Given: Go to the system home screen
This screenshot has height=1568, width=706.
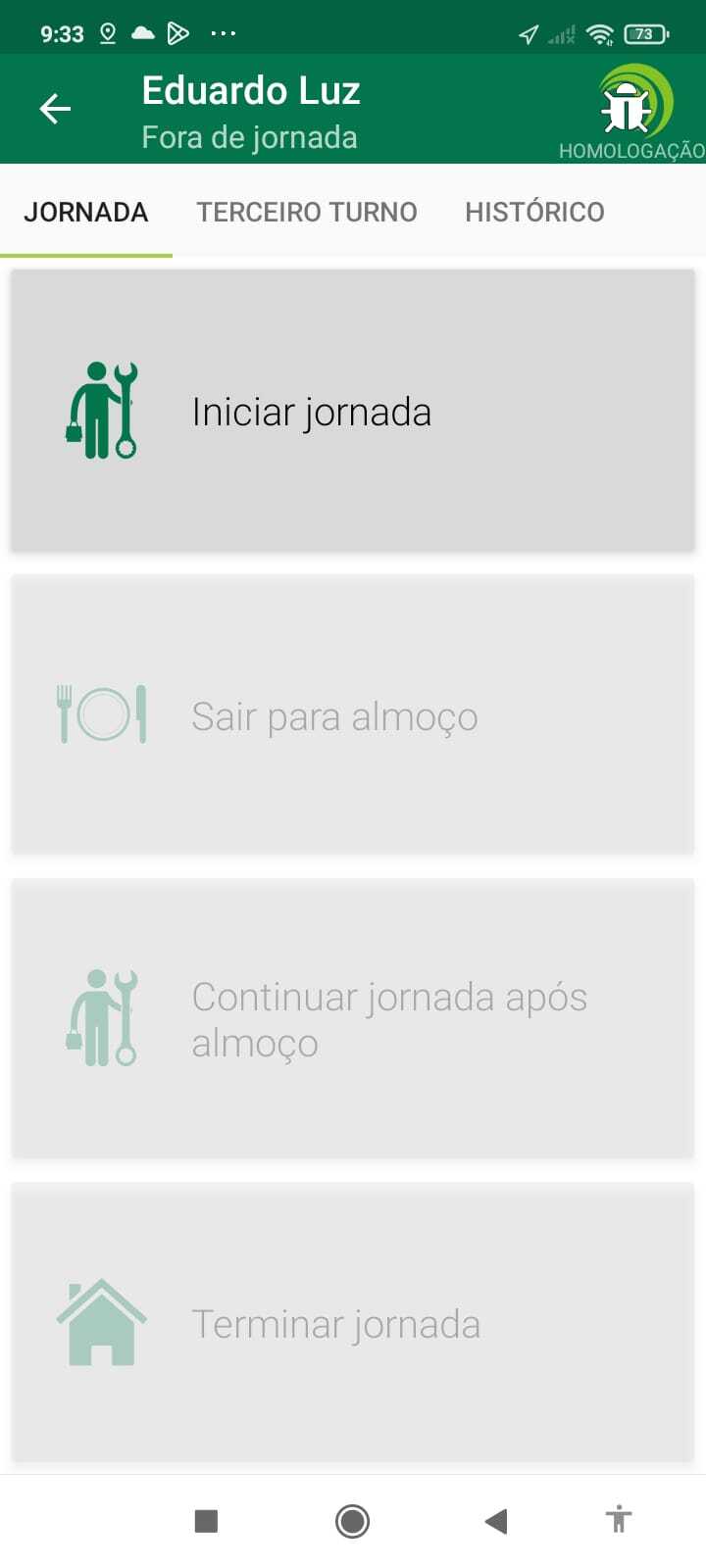Looking at the screenshot, I should point(352,1521).
